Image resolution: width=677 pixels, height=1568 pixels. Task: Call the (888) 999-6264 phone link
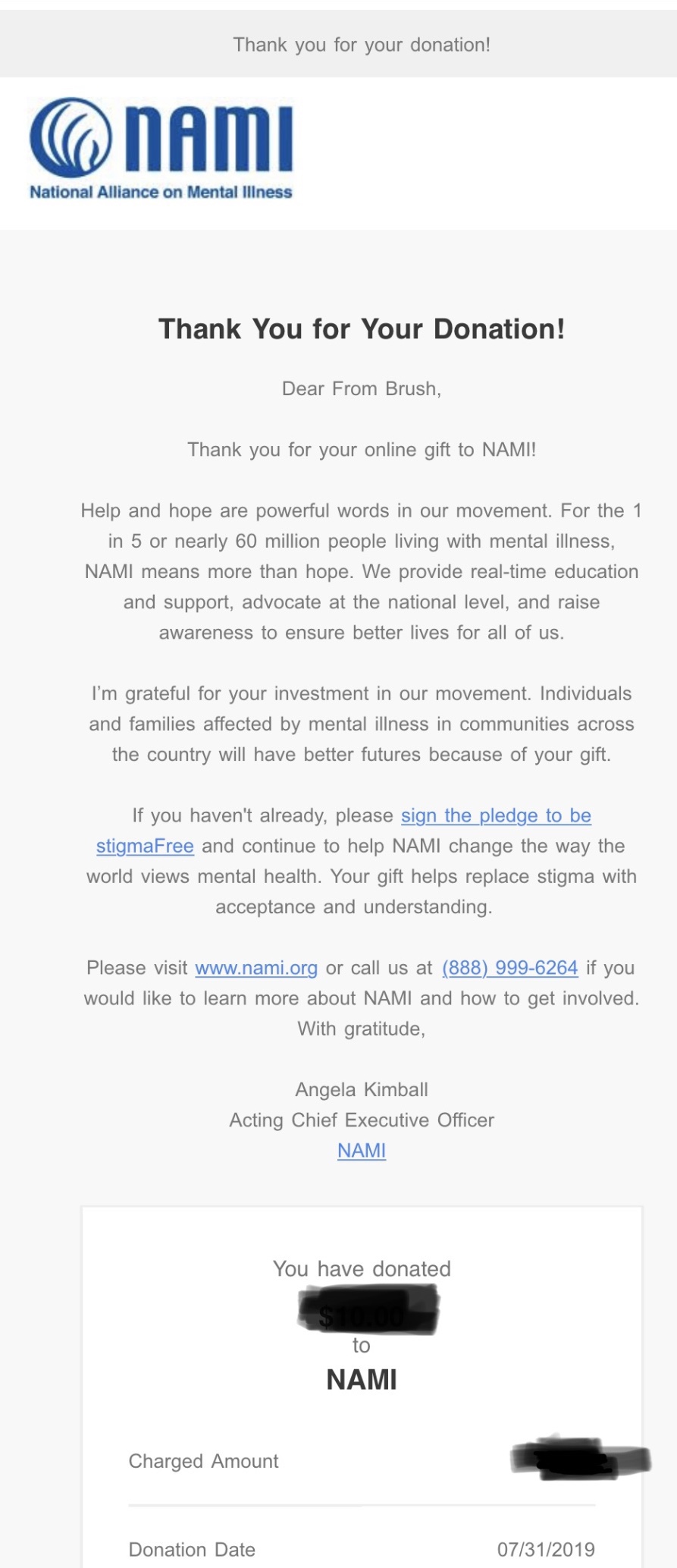[x=509, y=968]
